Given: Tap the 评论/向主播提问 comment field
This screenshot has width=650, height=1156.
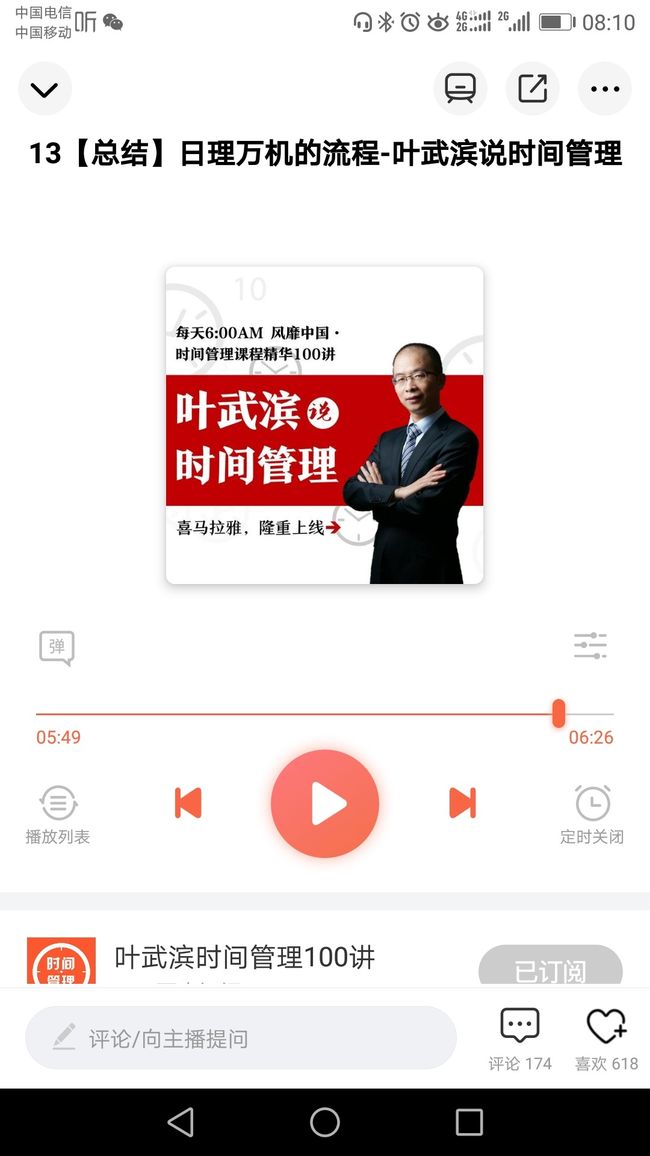Looking at the screenshot, I should pos(241,1038).
